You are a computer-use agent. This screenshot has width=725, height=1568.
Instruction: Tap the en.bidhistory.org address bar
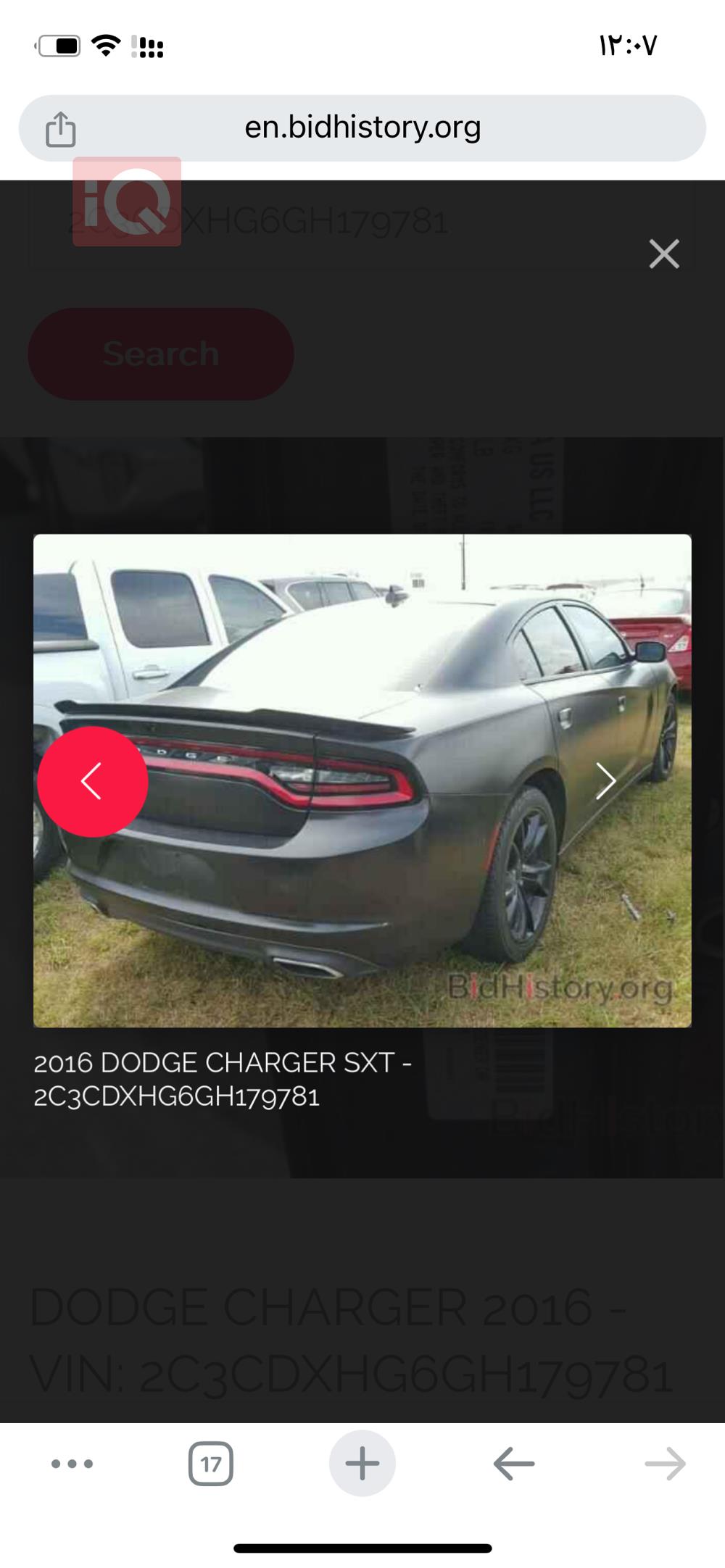coord(362,128)
